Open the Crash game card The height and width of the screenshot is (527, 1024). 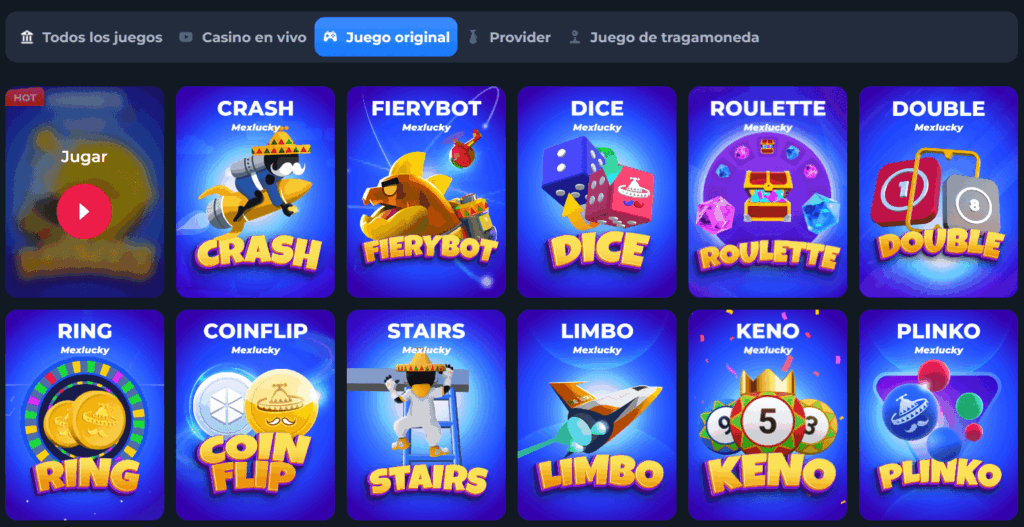click(x=255, y=192)
